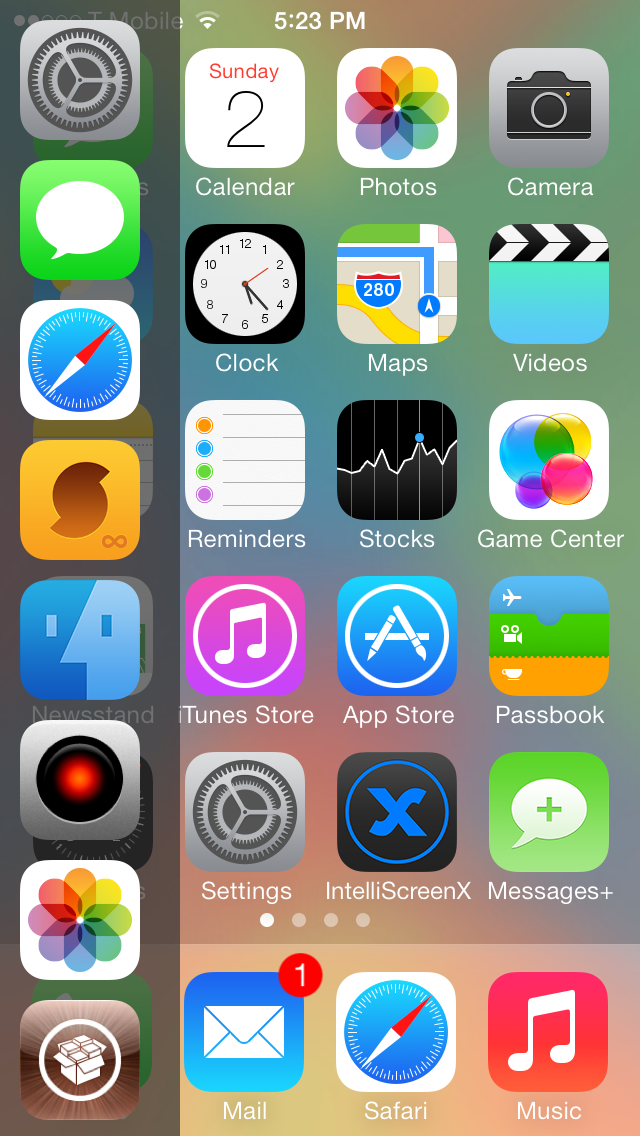Switch to SoundHound in the sidebar

pos(80,500)
